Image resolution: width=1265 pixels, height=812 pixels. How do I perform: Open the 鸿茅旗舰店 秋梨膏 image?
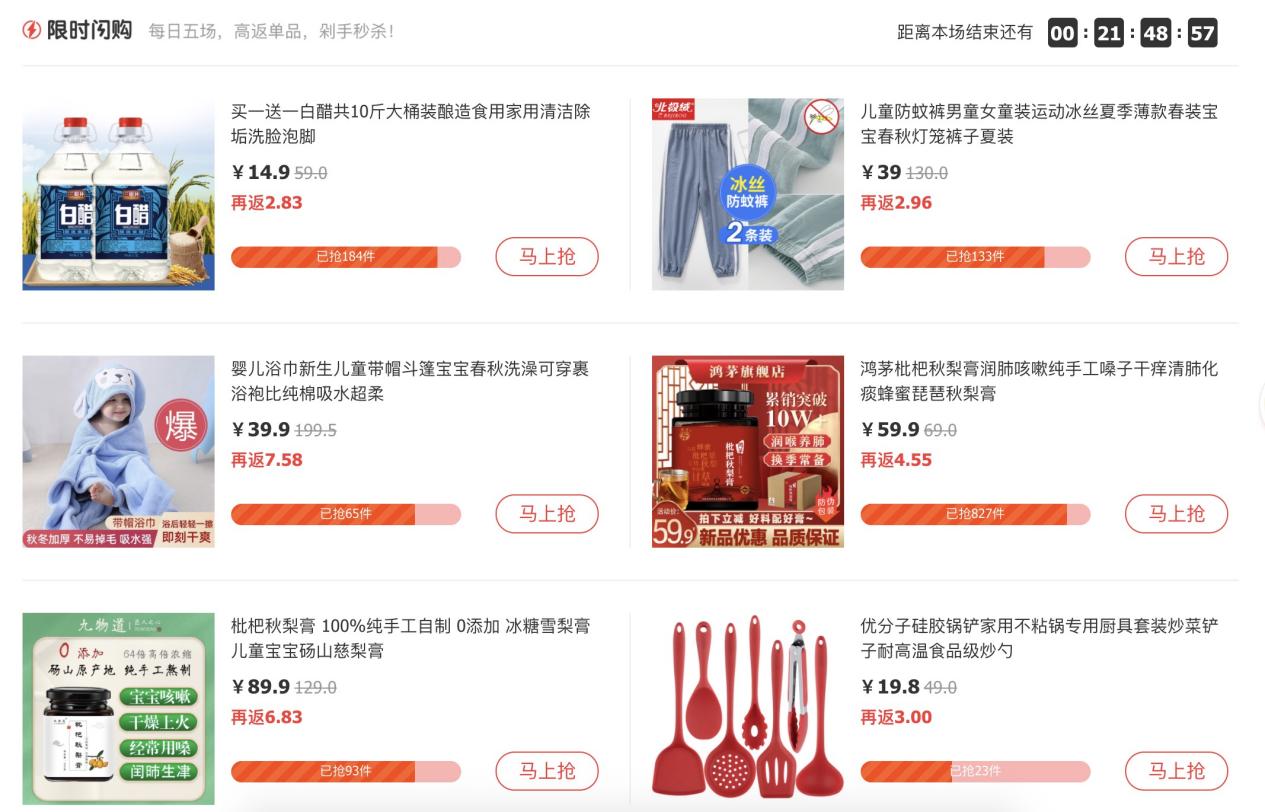click(x=747, y=451)
